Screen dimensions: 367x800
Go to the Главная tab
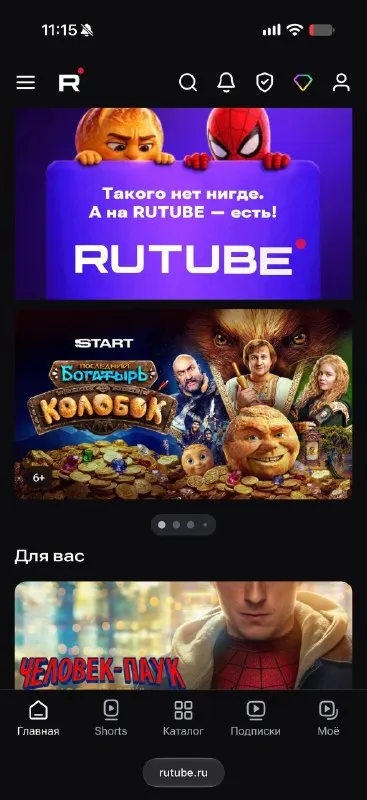(38, 718)
